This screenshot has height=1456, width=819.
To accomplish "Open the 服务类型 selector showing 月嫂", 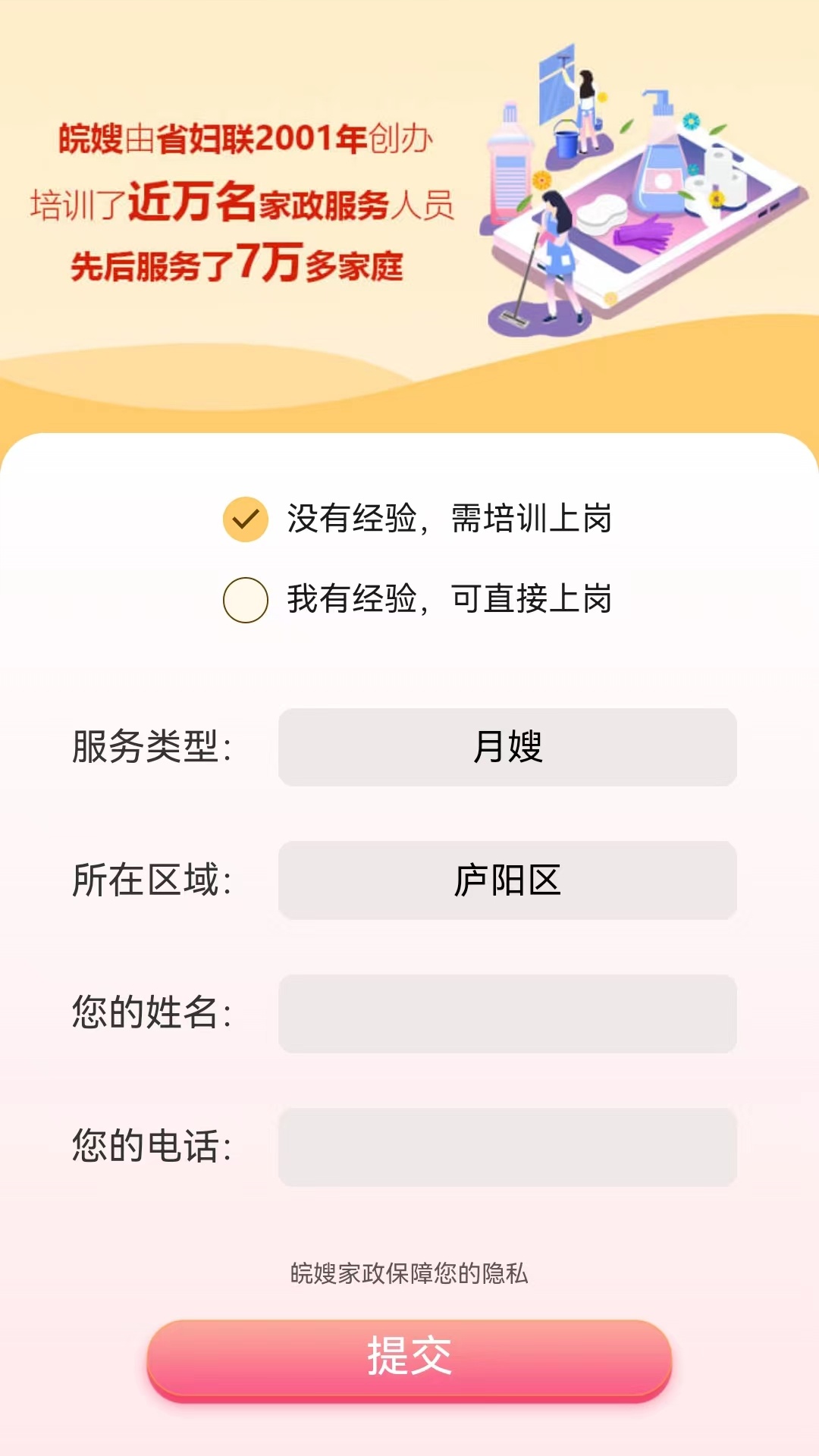I will 507,747.
